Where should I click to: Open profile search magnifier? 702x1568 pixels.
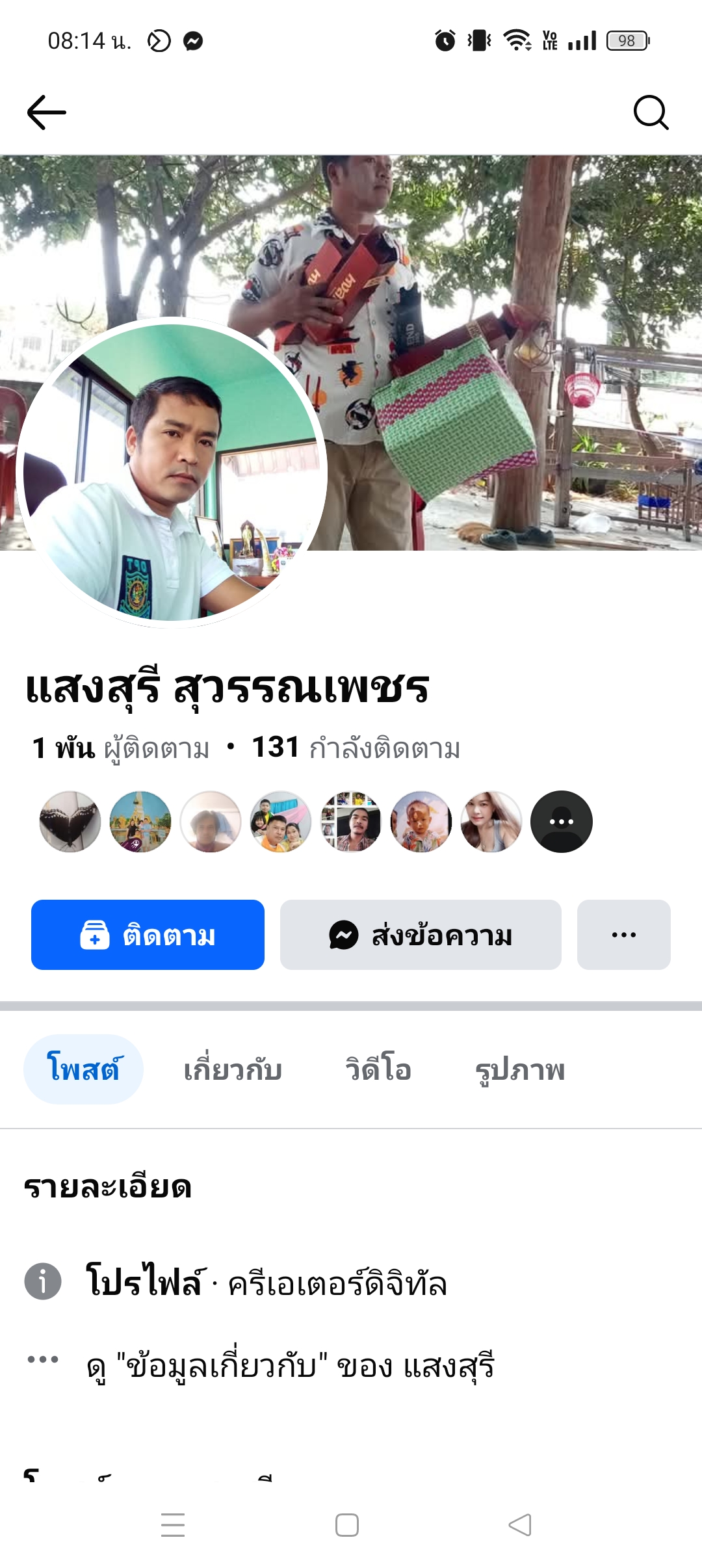[651, 112]
